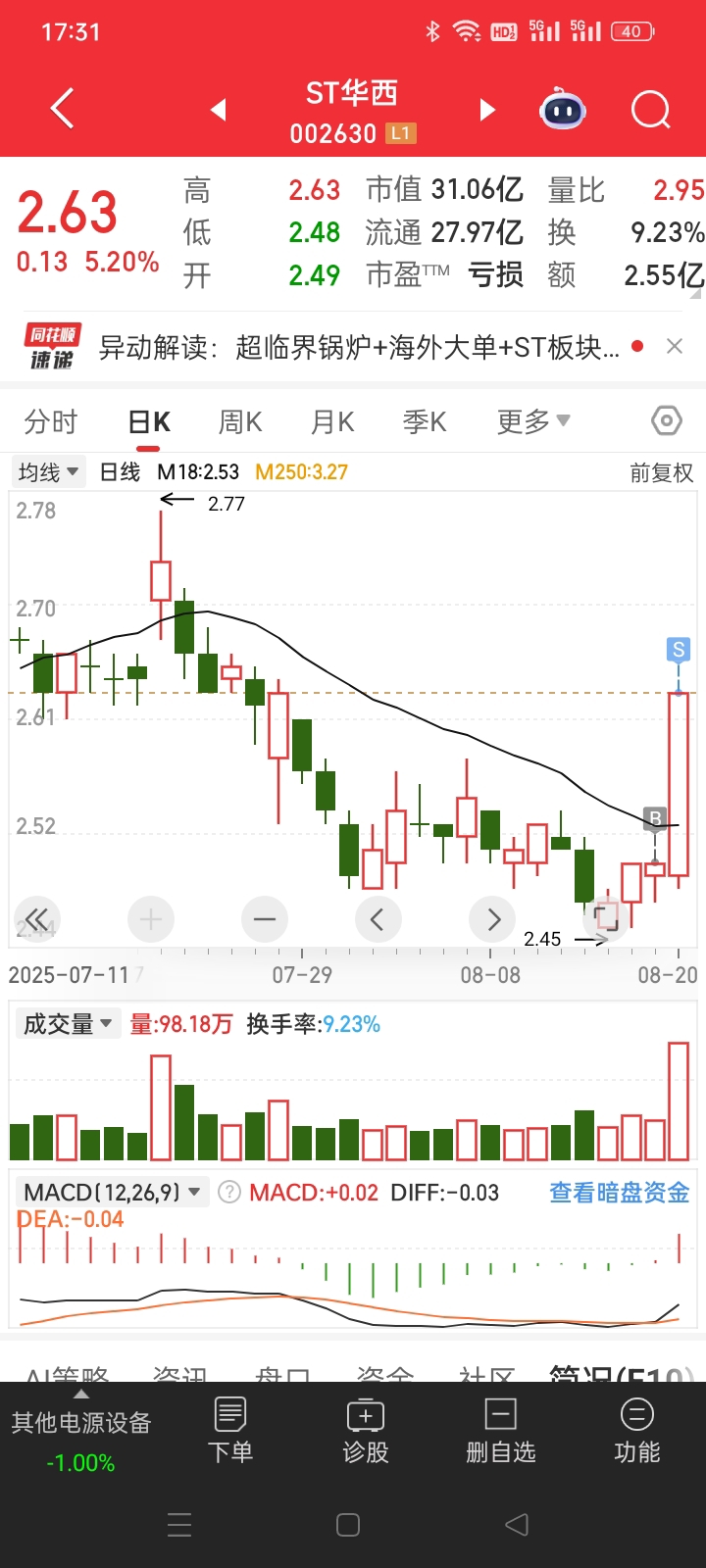Open chart settings hexagon icon
Image resolution: width=706 pixels, height=1568 pixels.
[667, 421]
